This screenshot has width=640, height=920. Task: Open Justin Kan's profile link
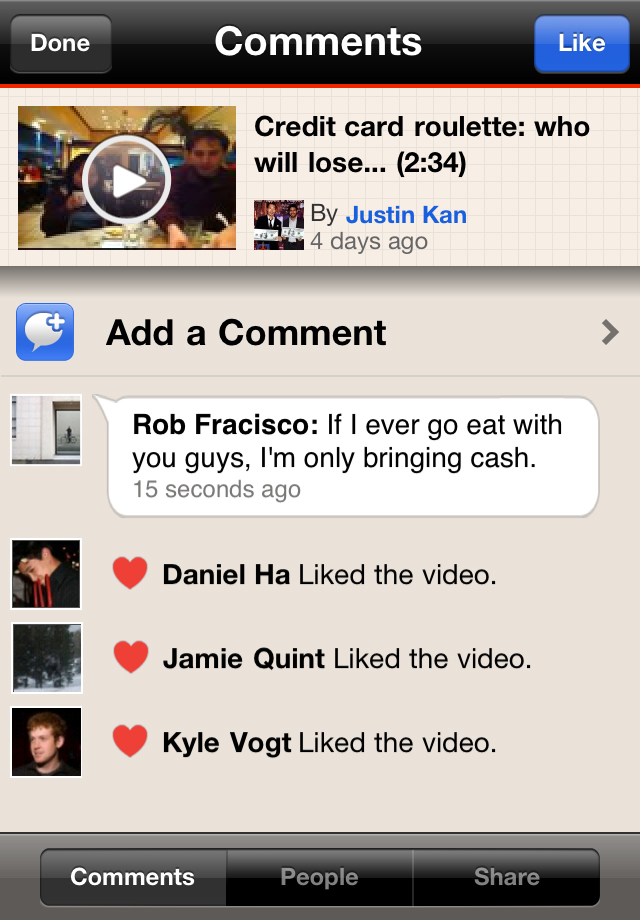pyautogui.click(x=406, y=215)
